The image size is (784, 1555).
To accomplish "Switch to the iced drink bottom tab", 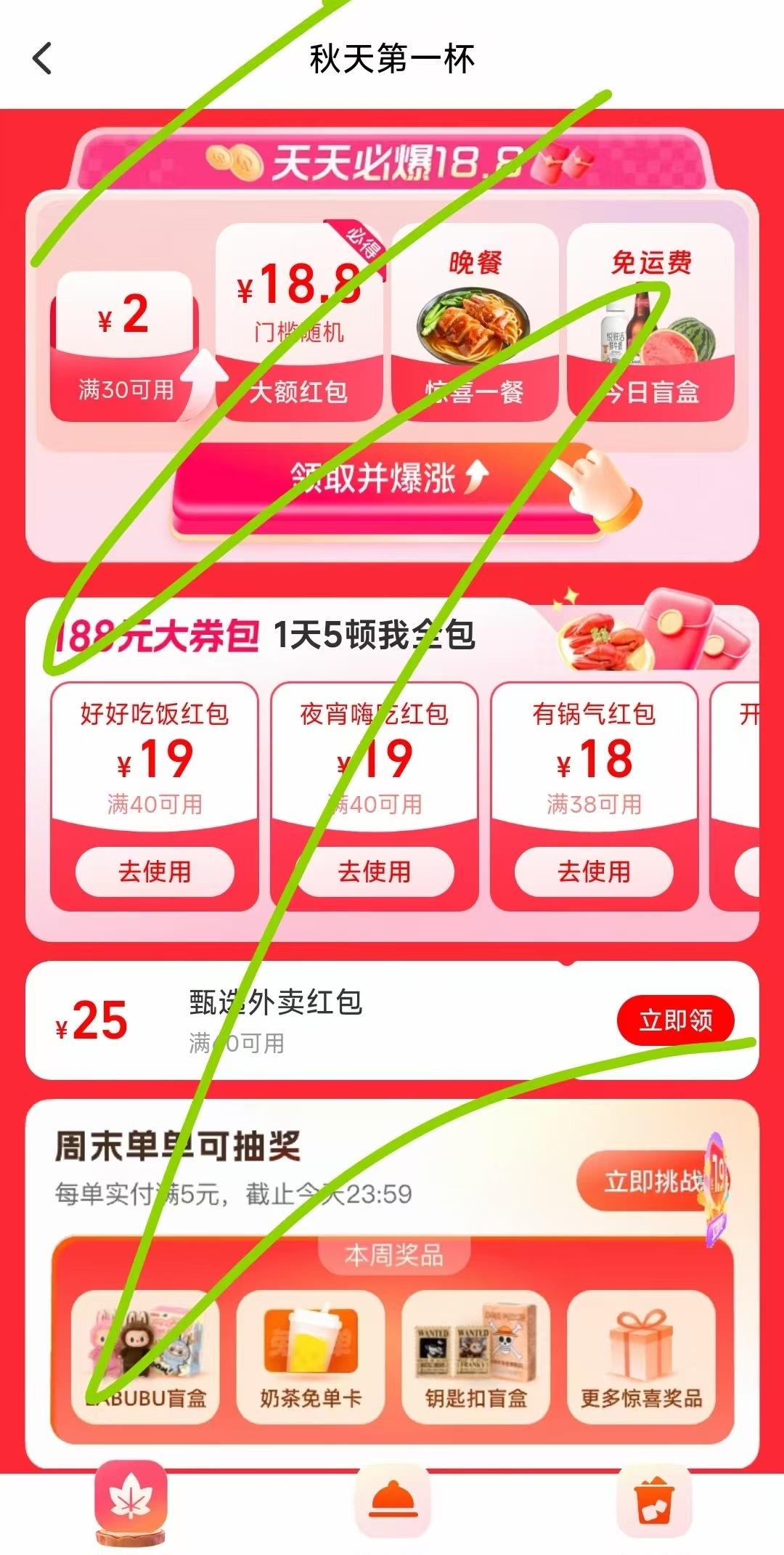I will point(654,1499).
